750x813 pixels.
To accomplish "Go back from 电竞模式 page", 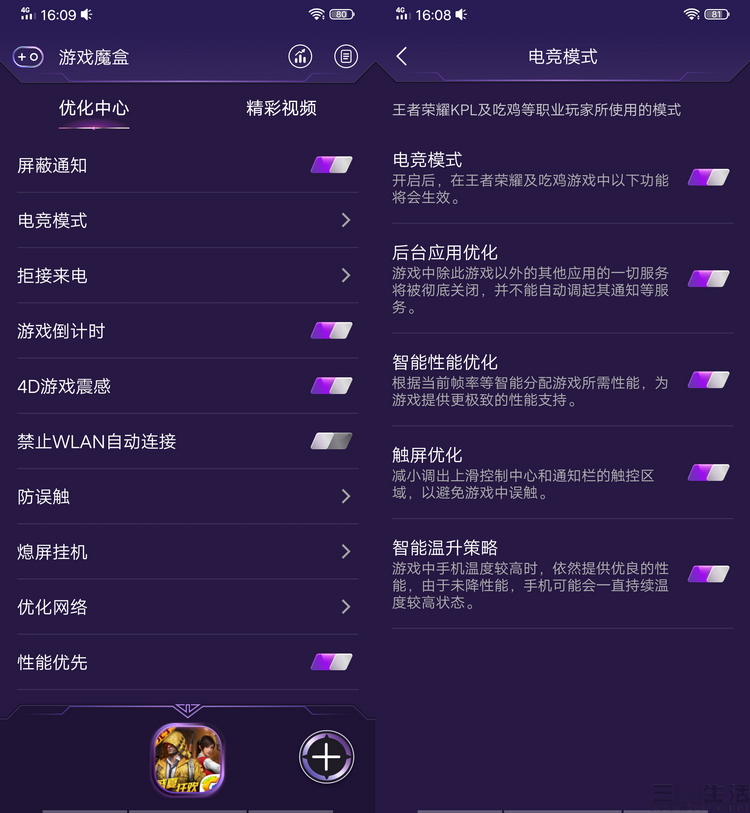I will (x=402, y=56).
